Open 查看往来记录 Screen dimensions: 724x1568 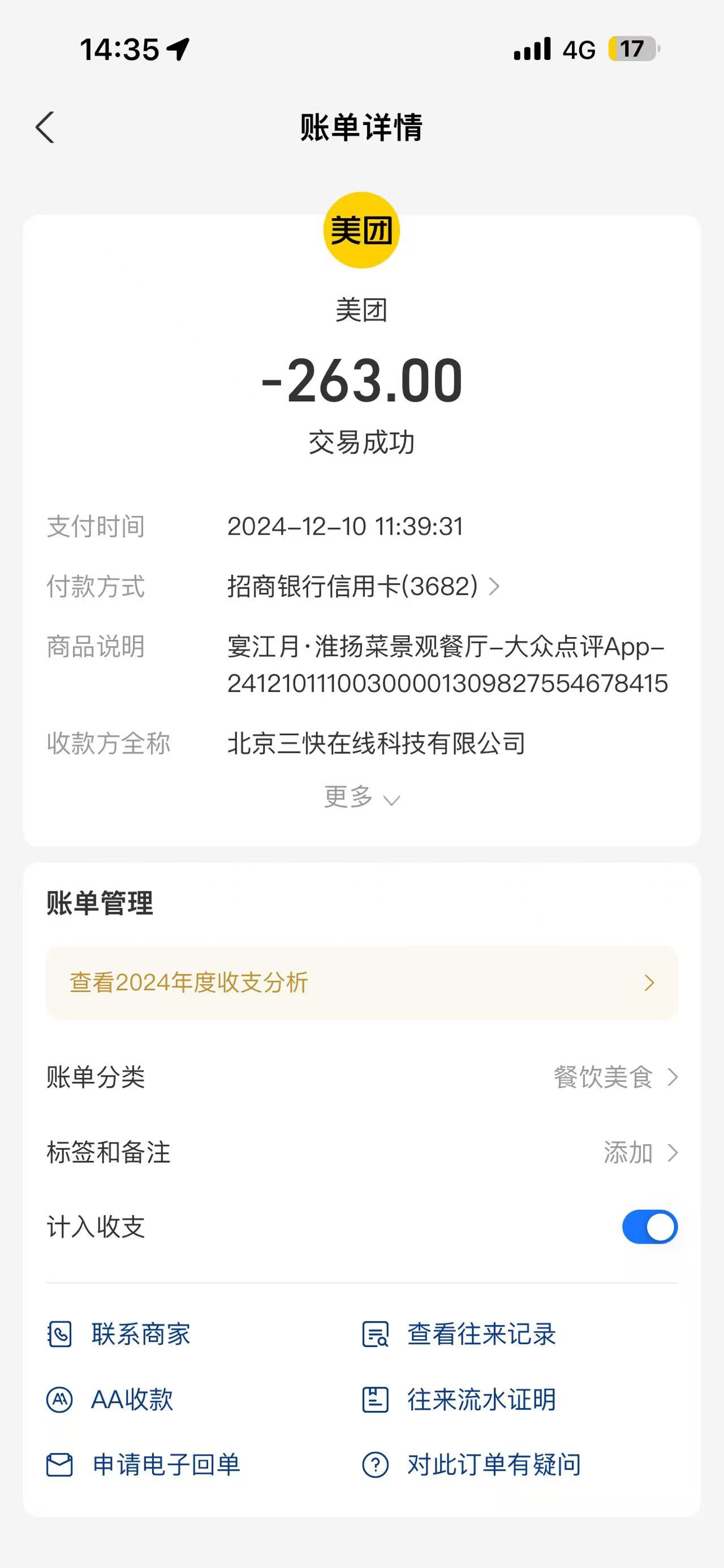tap(459, 1334)
